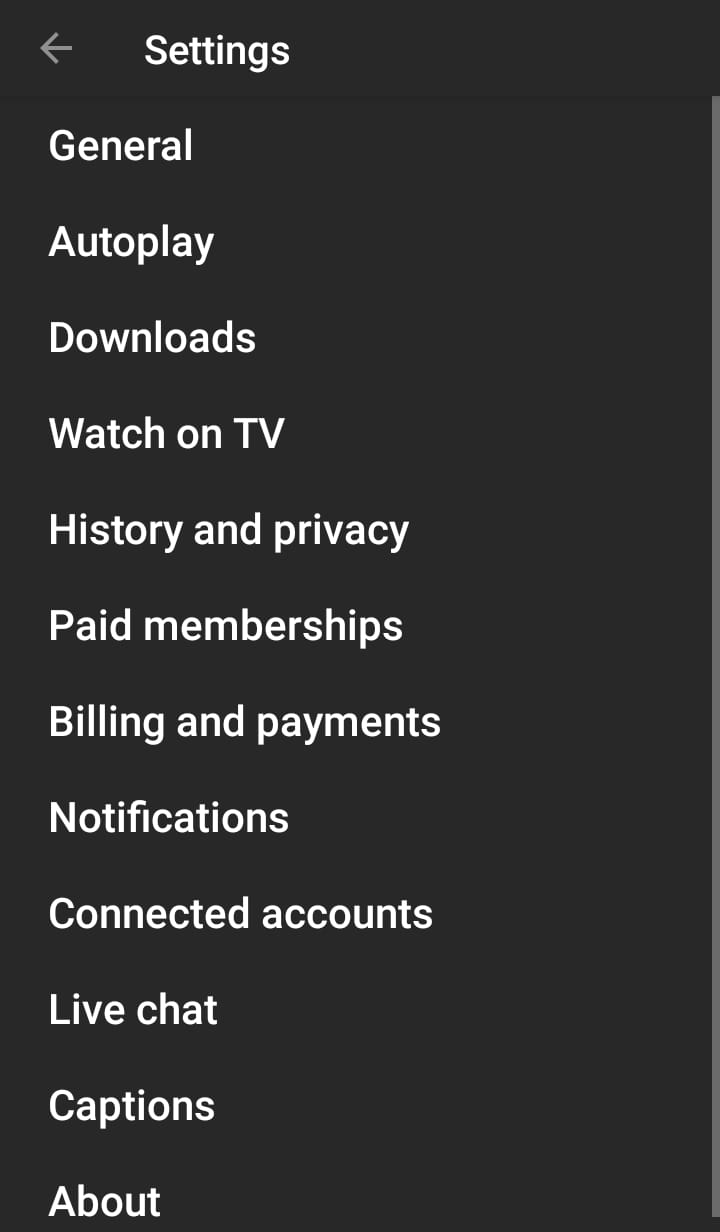The width and height of the screenshot is (720, 1232).
Task: Open Connected accounts
Action: pos(241,914)
